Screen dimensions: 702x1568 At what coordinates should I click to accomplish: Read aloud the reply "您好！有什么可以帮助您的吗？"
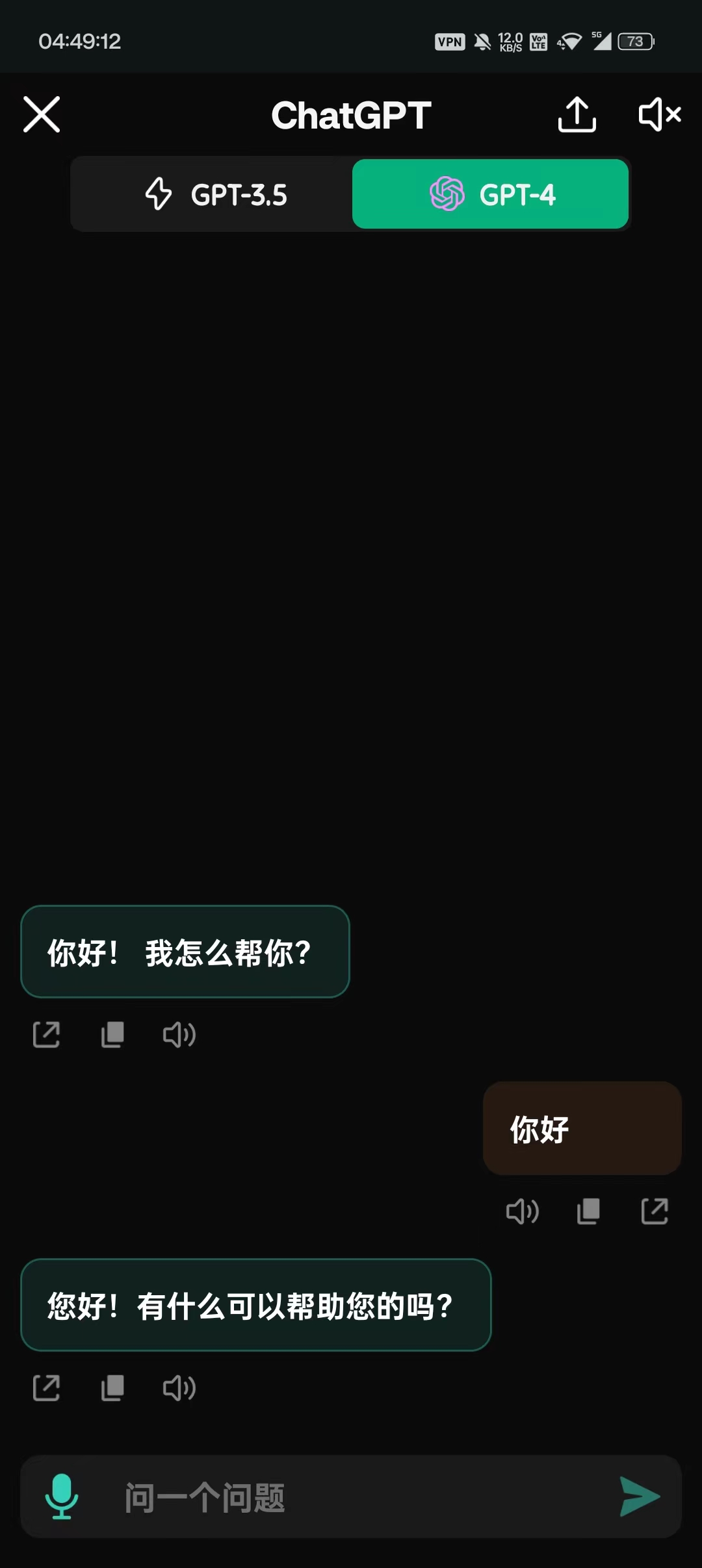(179, 1388)
